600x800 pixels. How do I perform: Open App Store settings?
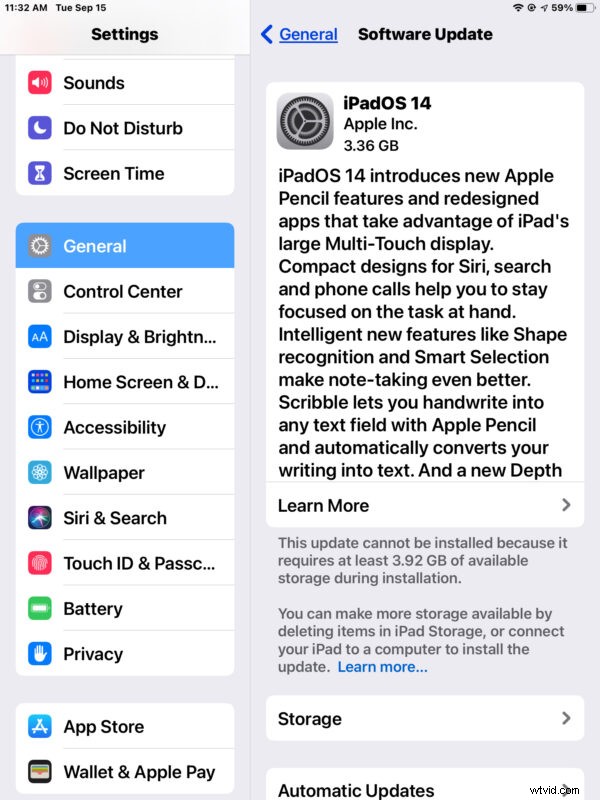coord(125,727)
